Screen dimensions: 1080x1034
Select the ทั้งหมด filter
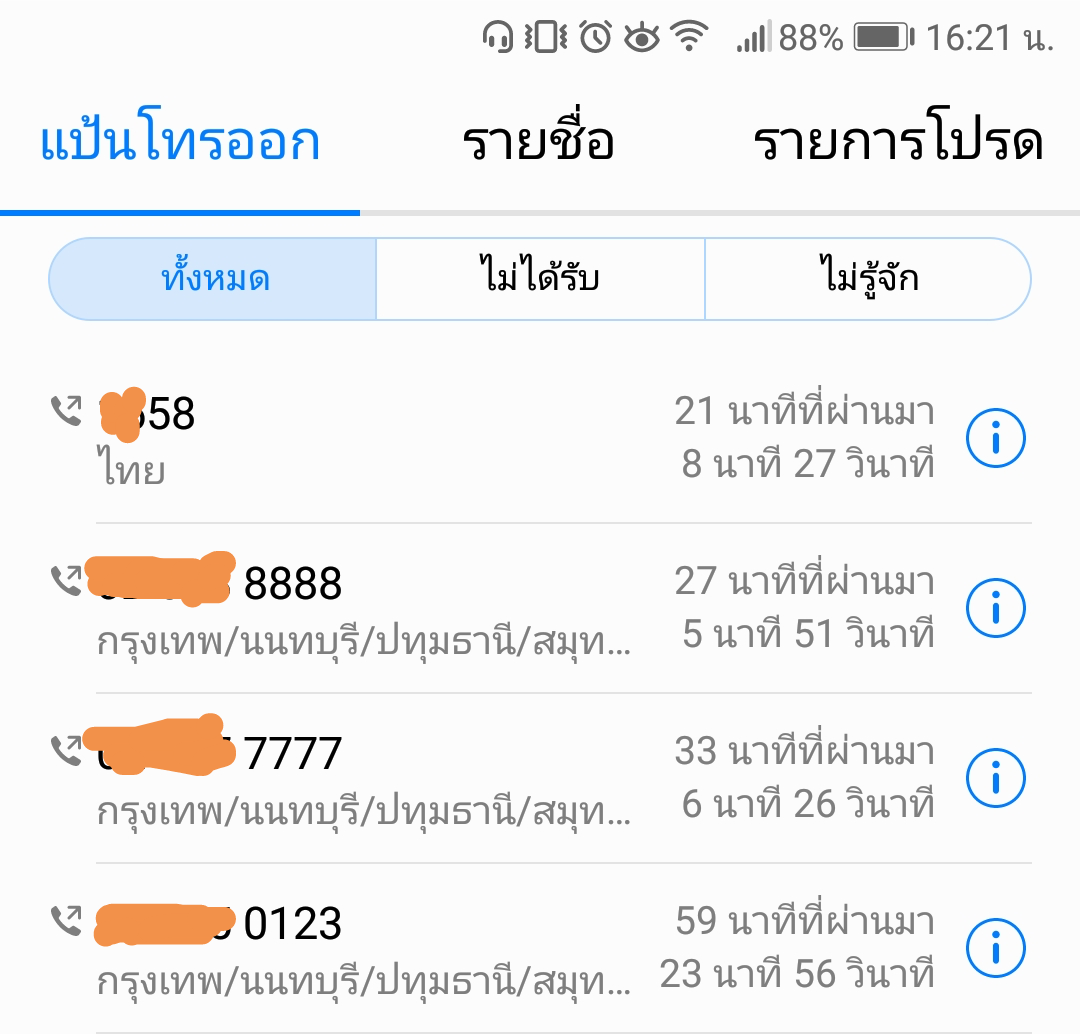[x=214, y=279]
